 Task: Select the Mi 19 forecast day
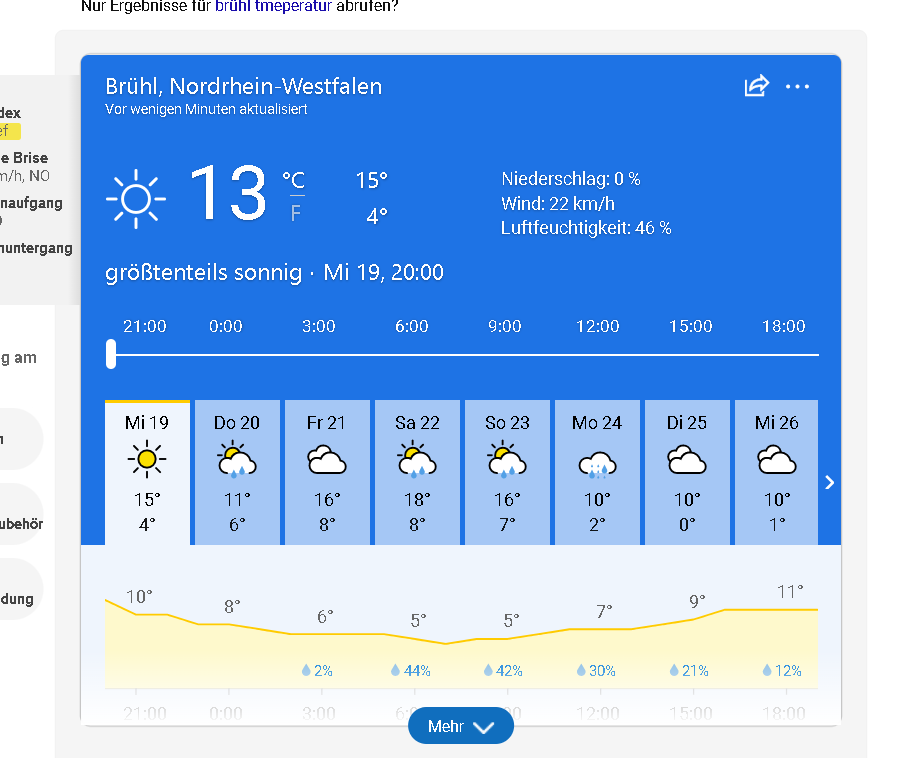tap(147, 472)
